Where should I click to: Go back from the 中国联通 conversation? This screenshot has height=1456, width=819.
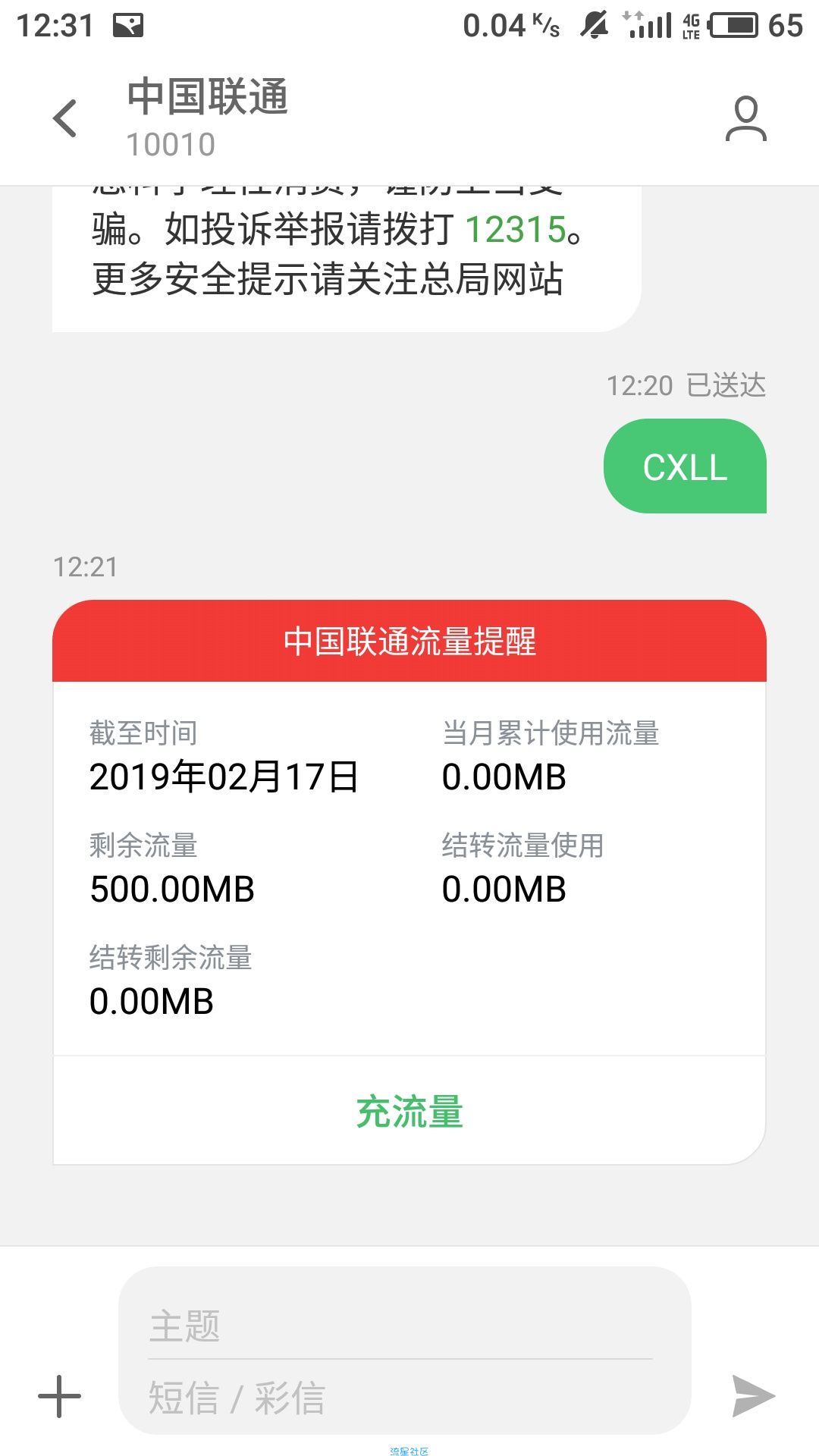(65, 118)
